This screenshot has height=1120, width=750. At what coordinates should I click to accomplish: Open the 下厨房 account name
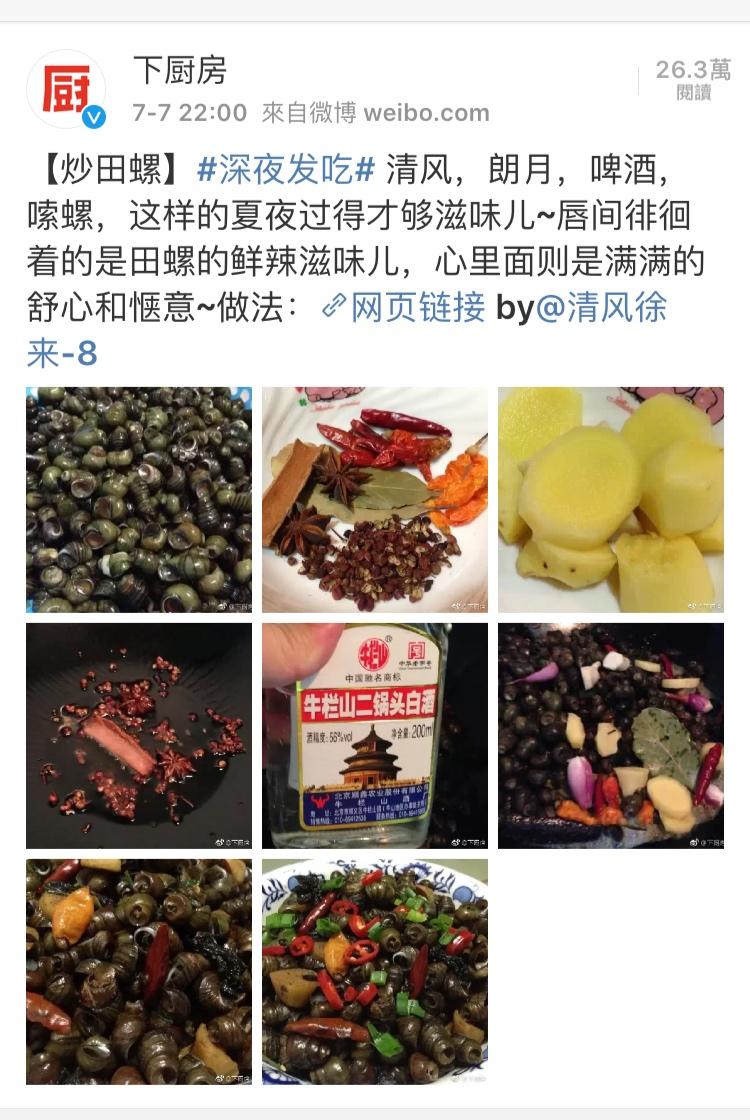click(x=180, y=70)
